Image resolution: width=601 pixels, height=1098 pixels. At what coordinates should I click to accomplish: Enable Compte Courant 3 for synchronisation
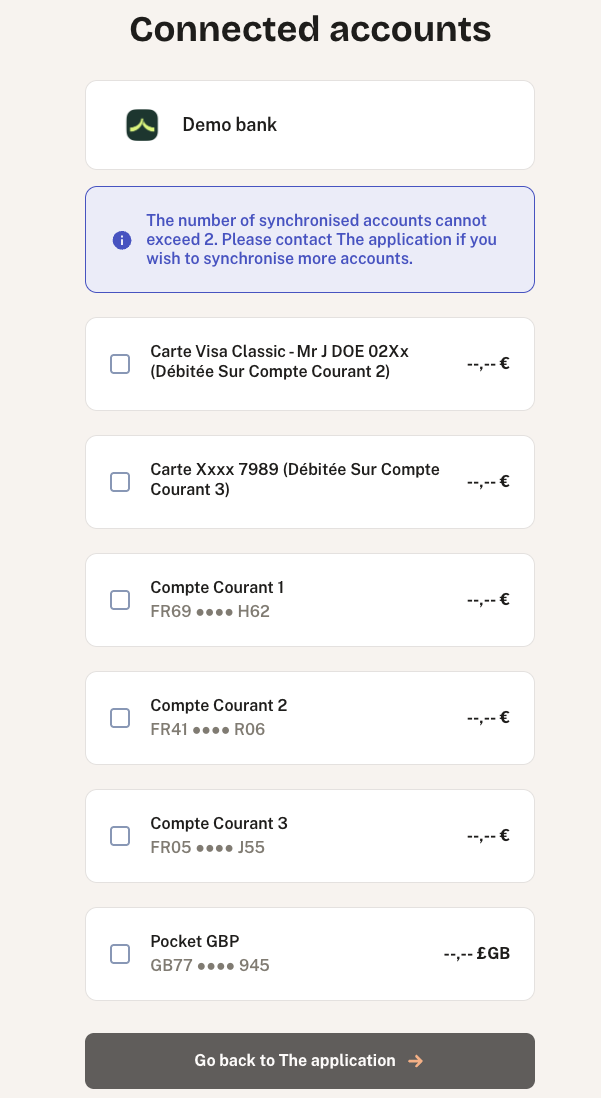point(120,836)
